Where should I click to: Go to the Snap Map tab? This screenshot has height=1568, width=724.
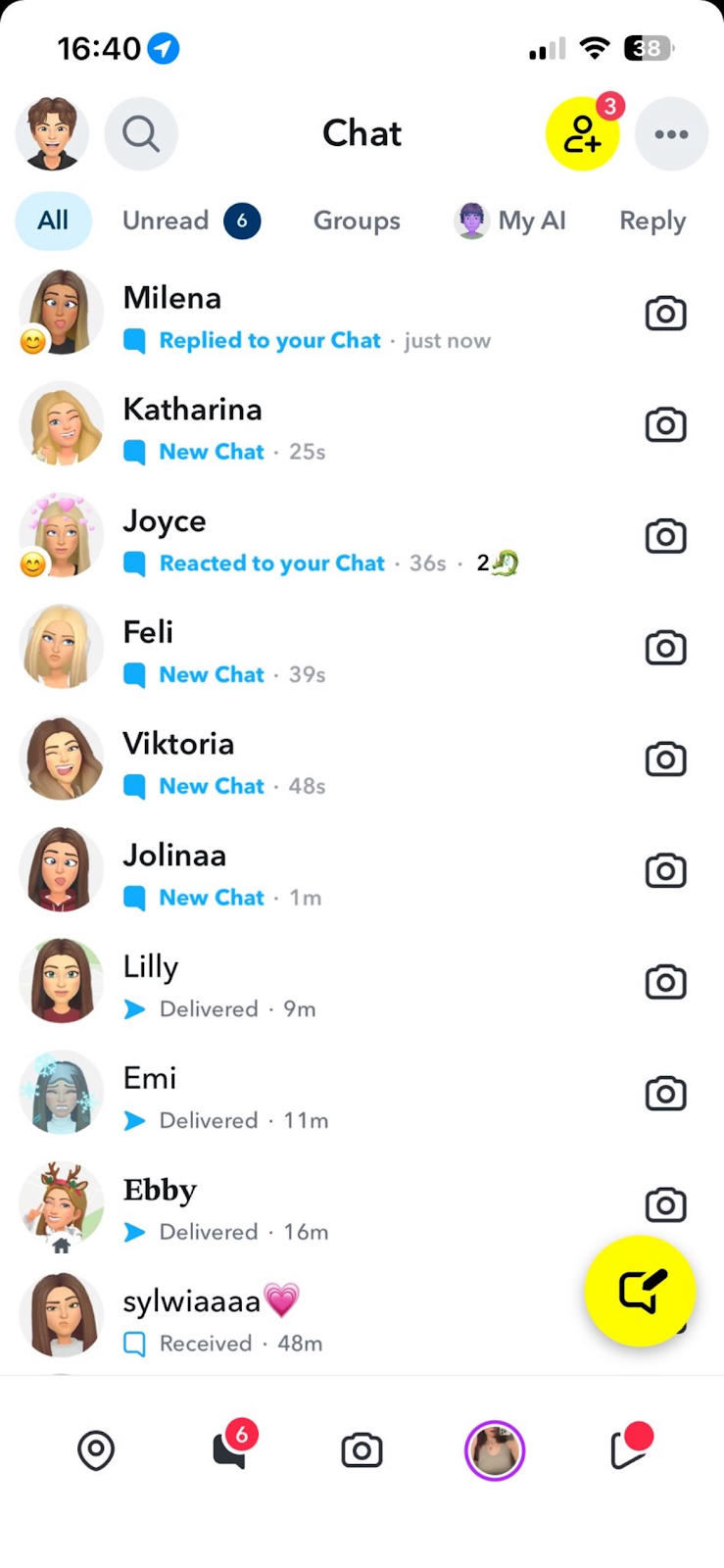(x=96, y=1450)
